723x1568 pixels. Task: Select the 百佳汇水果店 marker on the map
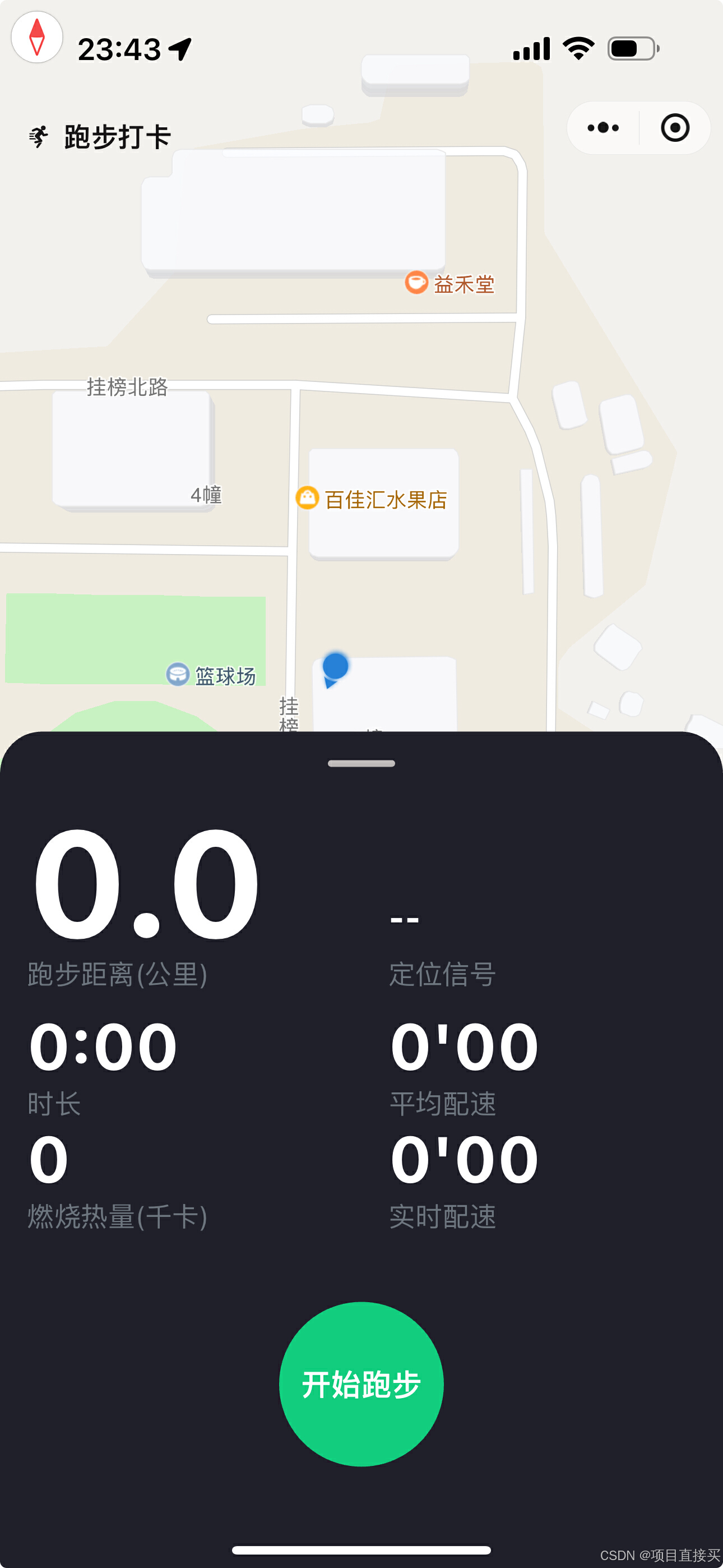pyautogui.click(x=307, y=498)
